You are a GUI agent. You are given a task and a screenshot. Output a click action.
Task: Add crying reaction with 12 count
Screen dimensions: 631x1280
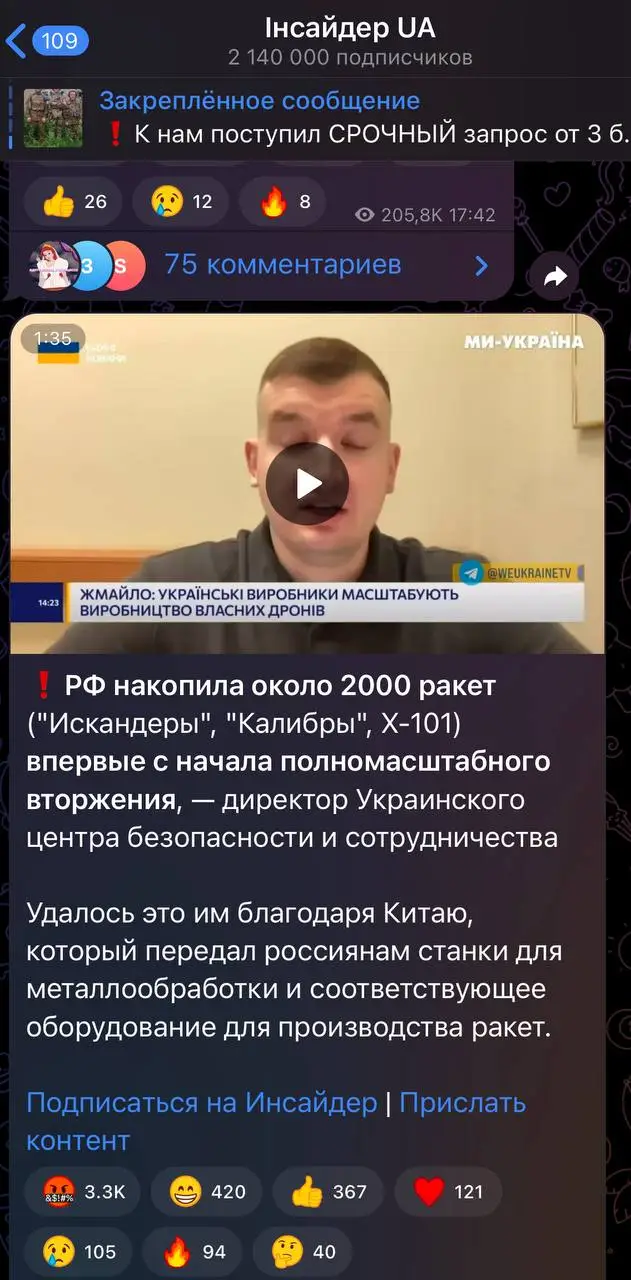(x=181, y=202)
